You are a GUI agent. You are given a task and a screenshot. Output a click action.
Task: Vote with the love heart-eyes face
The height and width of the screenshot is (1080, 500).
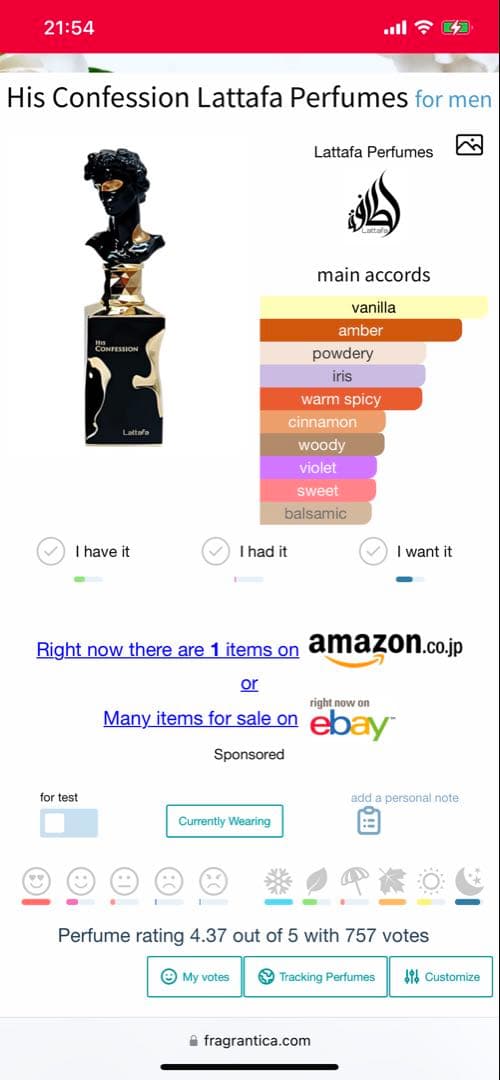[37, 881]
